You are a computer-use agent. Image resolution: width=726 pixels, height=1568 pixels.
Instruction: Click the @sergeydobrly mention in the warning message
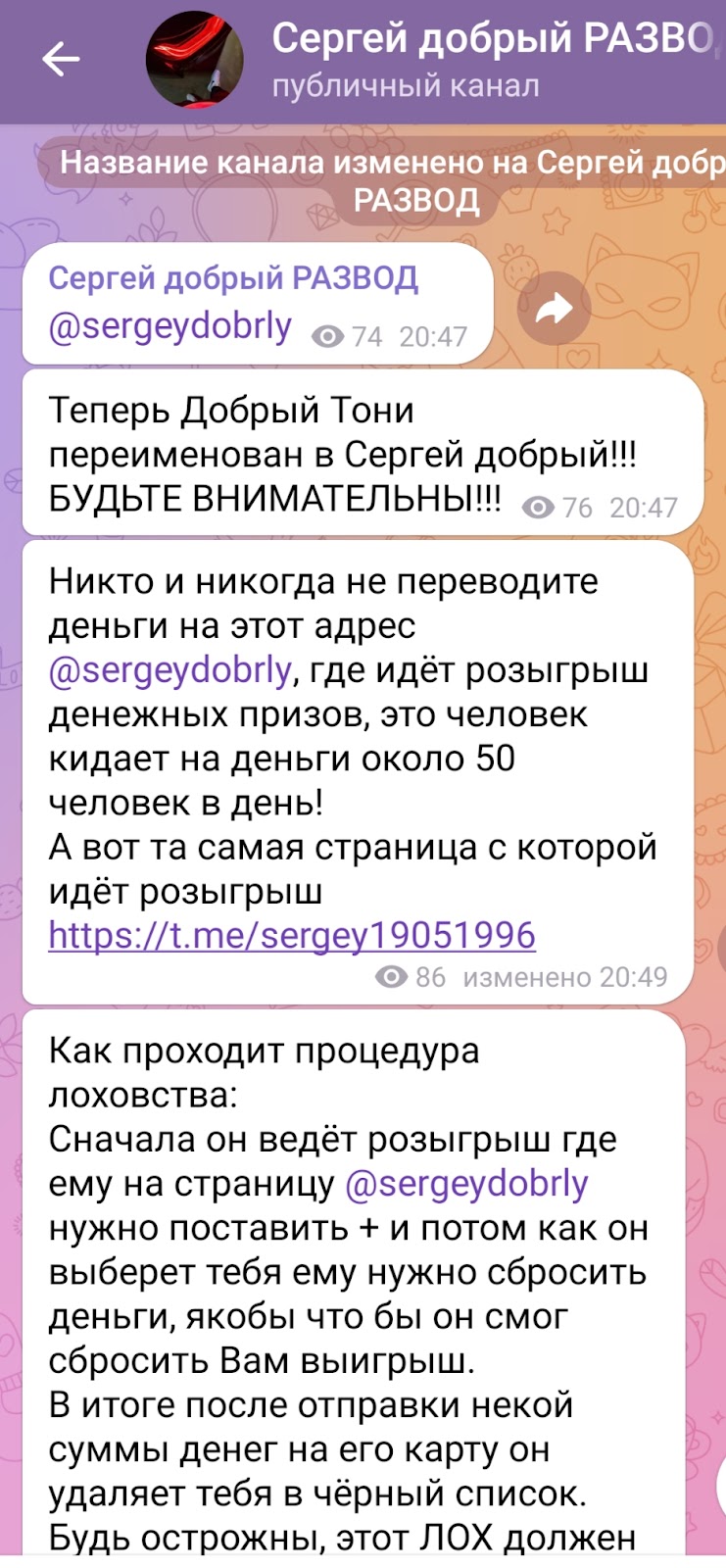tap(167, 670)
